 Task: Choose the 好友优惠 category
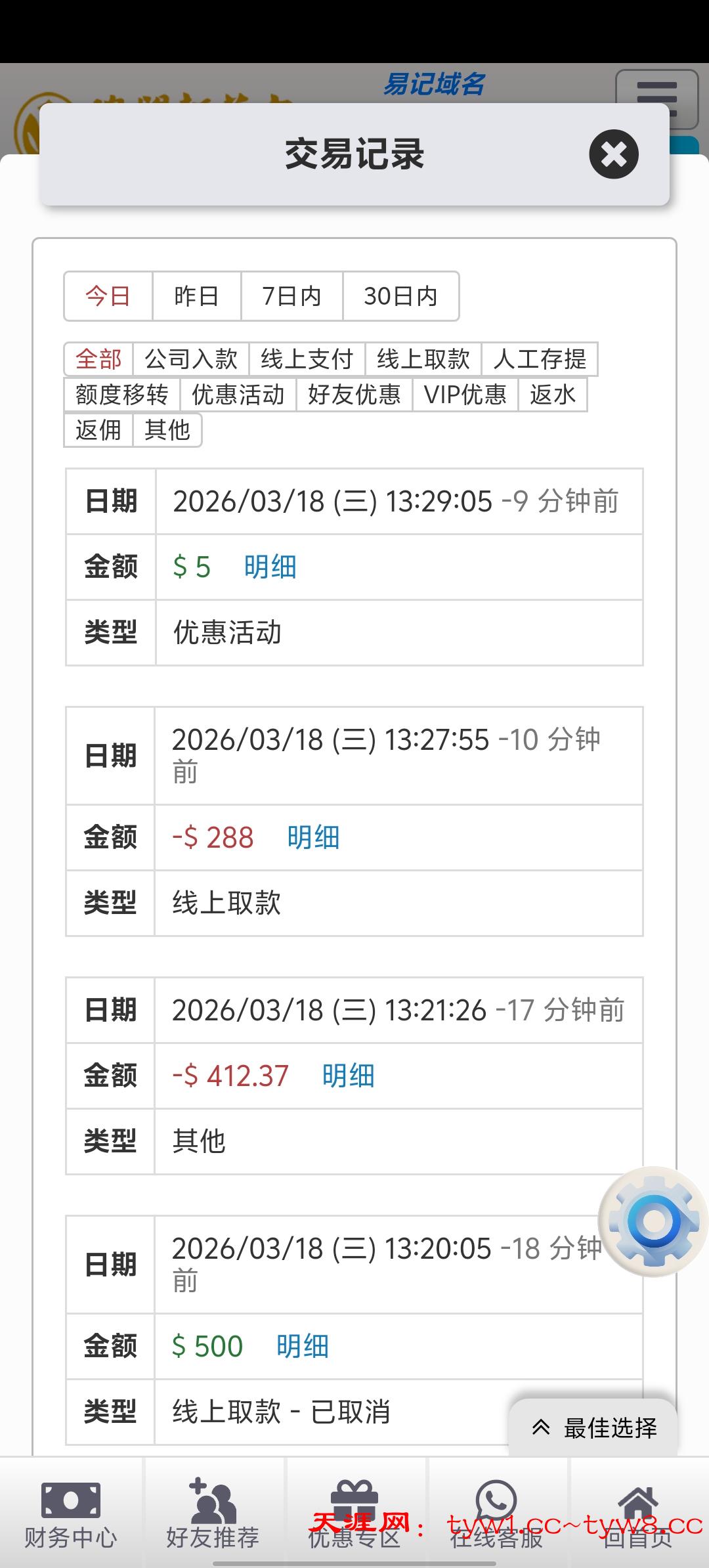click(354, 395)
